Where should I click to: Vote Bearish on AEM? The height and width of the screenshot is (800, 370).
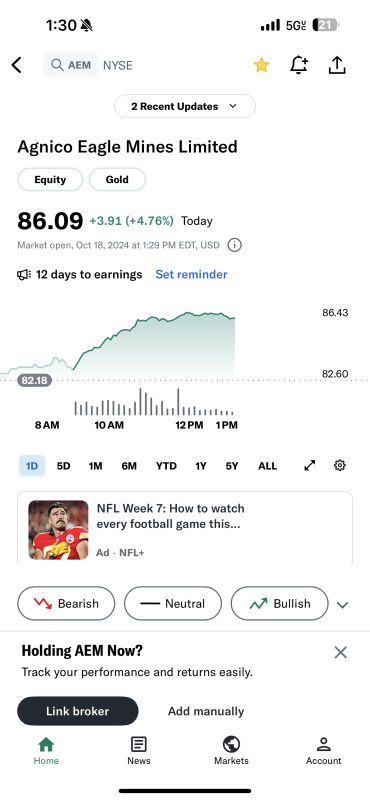pos(66,604)
